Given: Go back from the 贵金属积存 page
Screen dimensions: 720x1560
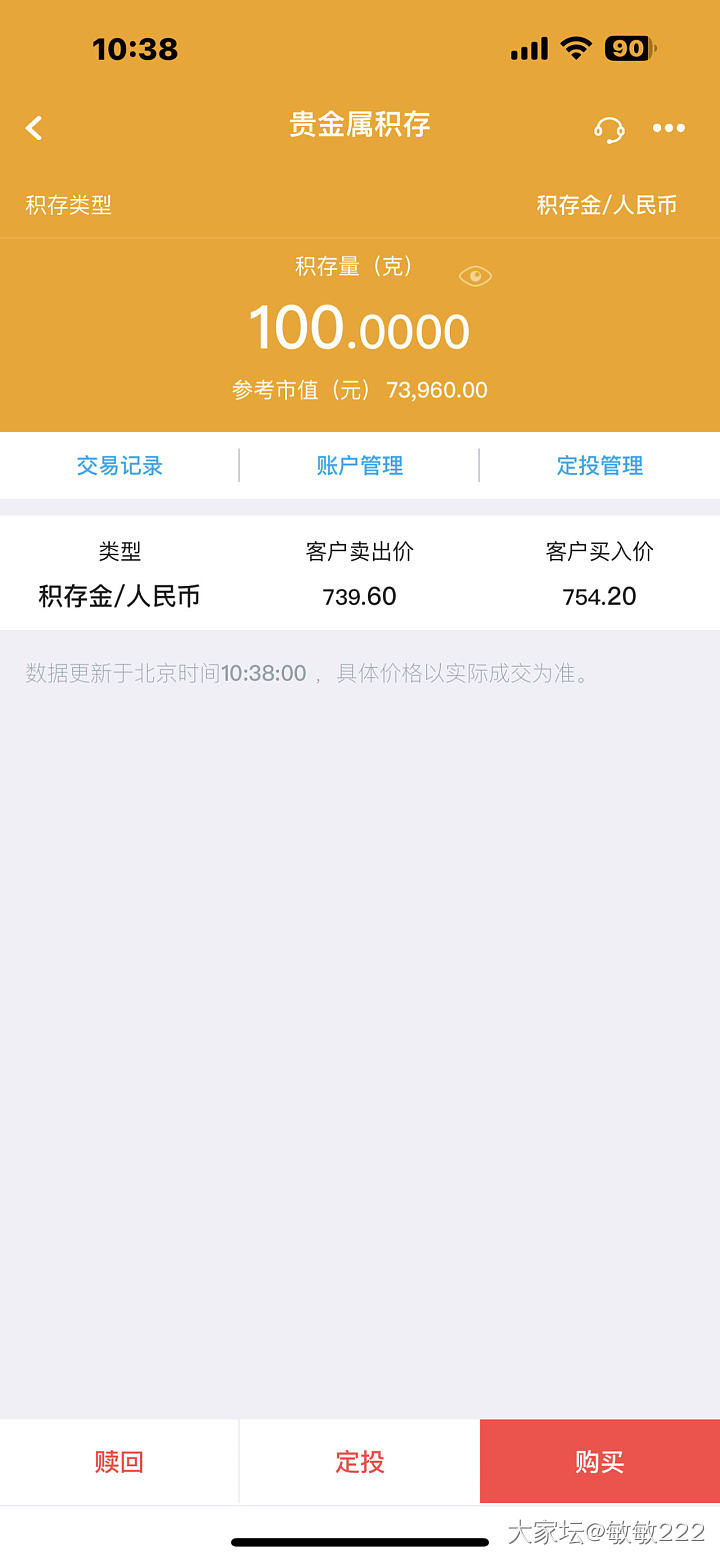Looking at the screenshot, I should (x=34, y=128).
